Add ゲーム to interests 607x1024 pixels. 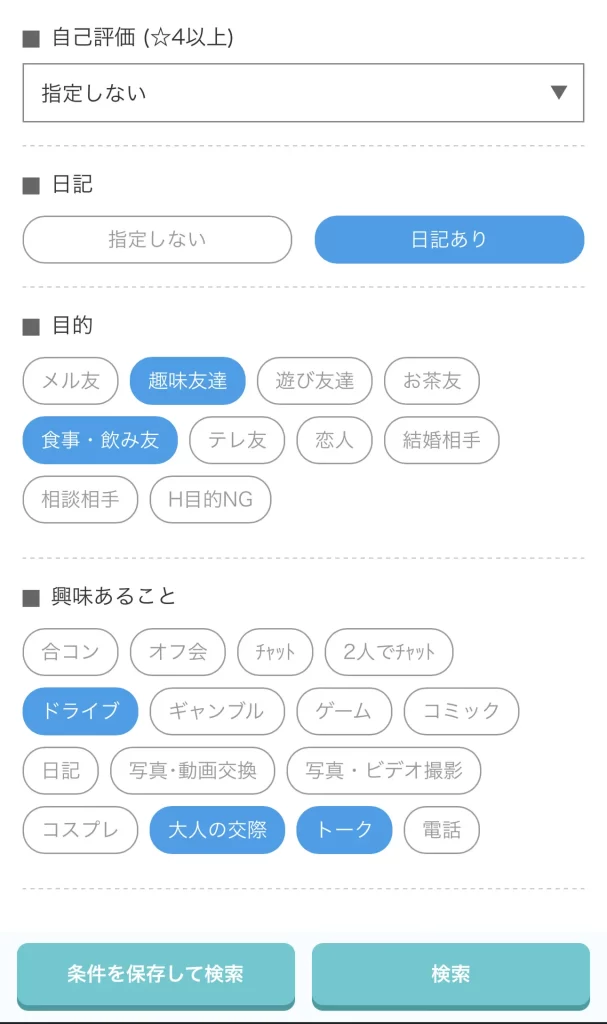point(344,711)
